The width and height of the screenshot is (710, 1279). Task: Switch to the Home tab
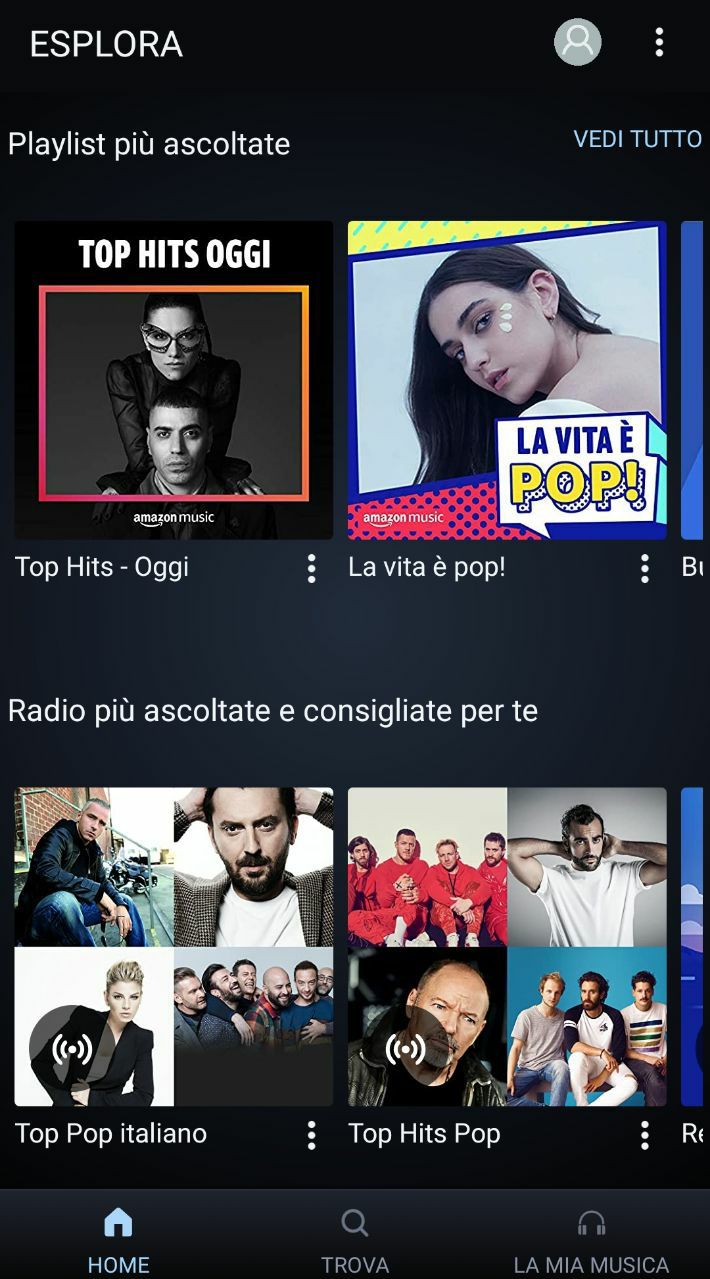(x=118, y=1238)
